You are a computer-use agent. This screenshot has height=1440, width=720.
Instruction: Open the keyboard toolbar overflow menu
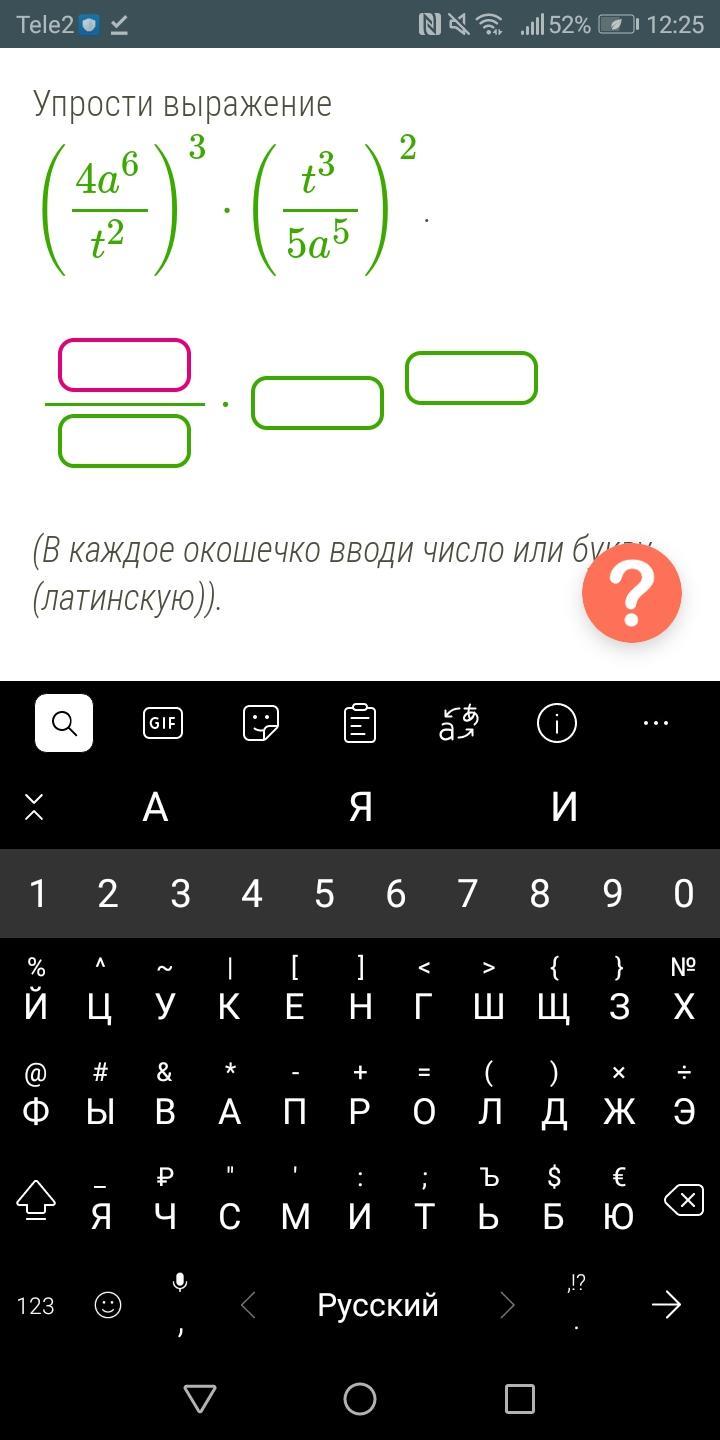656,723
